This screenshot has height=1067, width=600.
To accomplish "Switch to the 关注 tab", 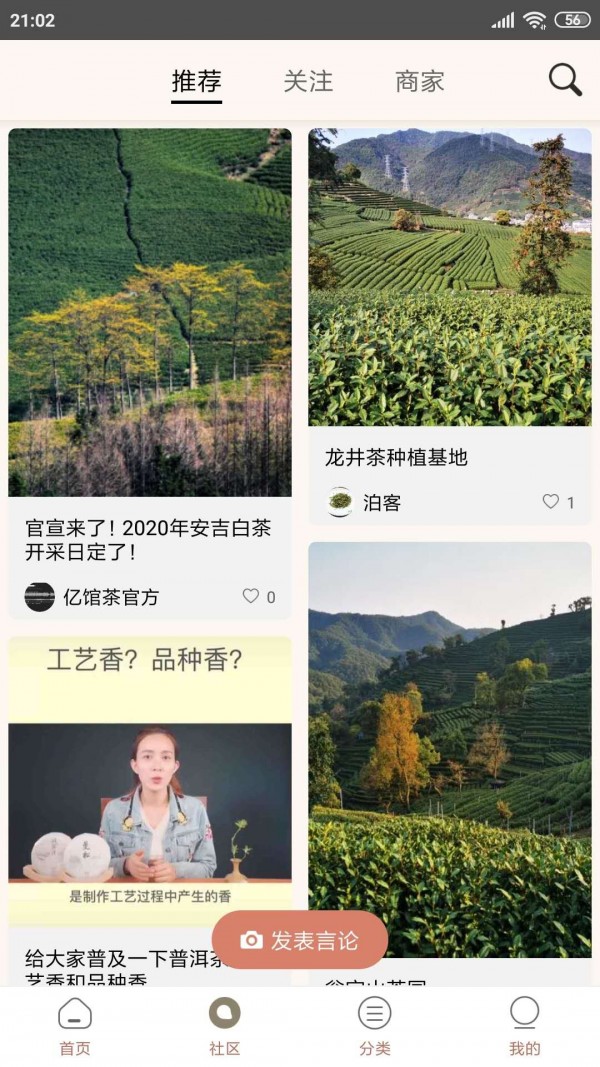I will pos(308,81).
